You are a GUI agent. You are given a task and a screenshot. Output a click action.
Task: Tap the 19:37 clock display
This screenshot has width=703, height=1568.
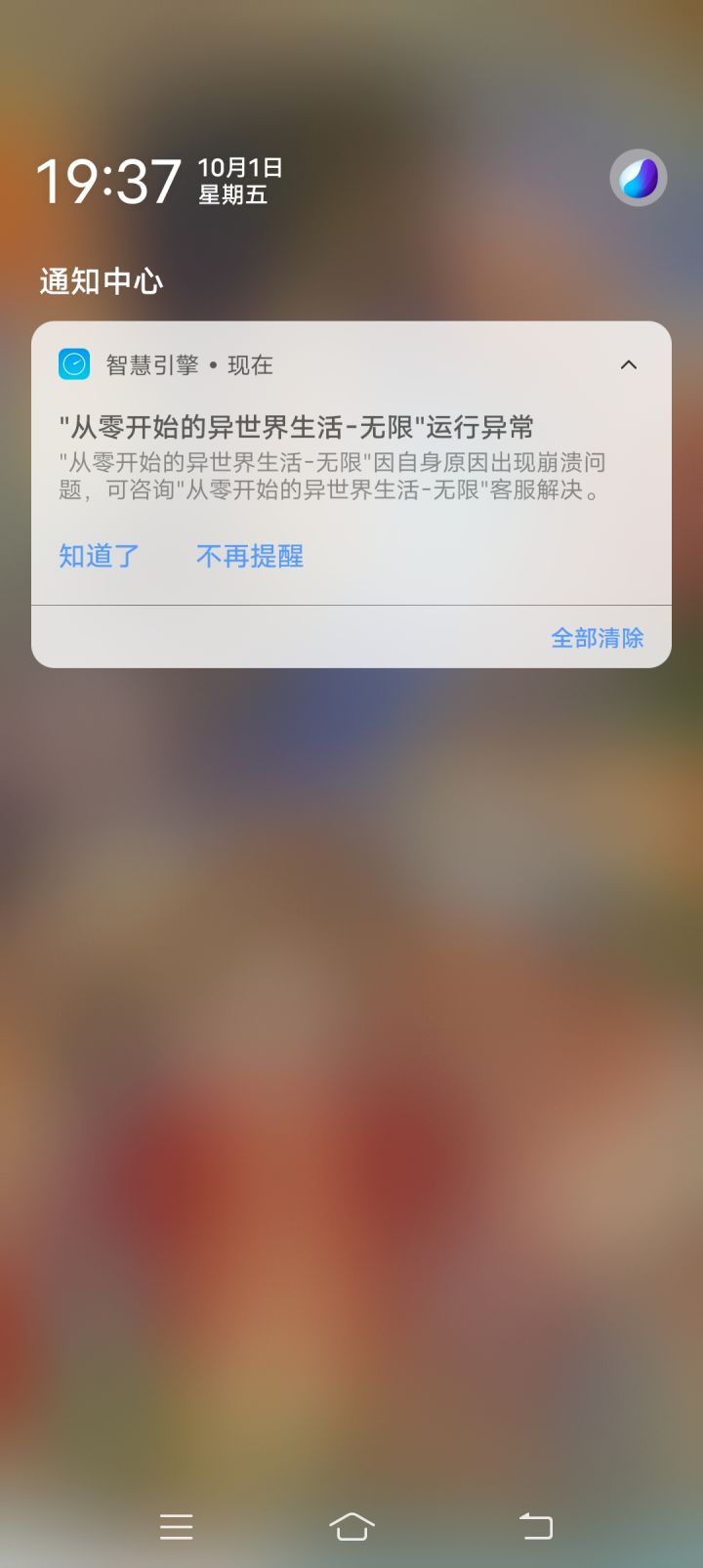tap(107, 180)
